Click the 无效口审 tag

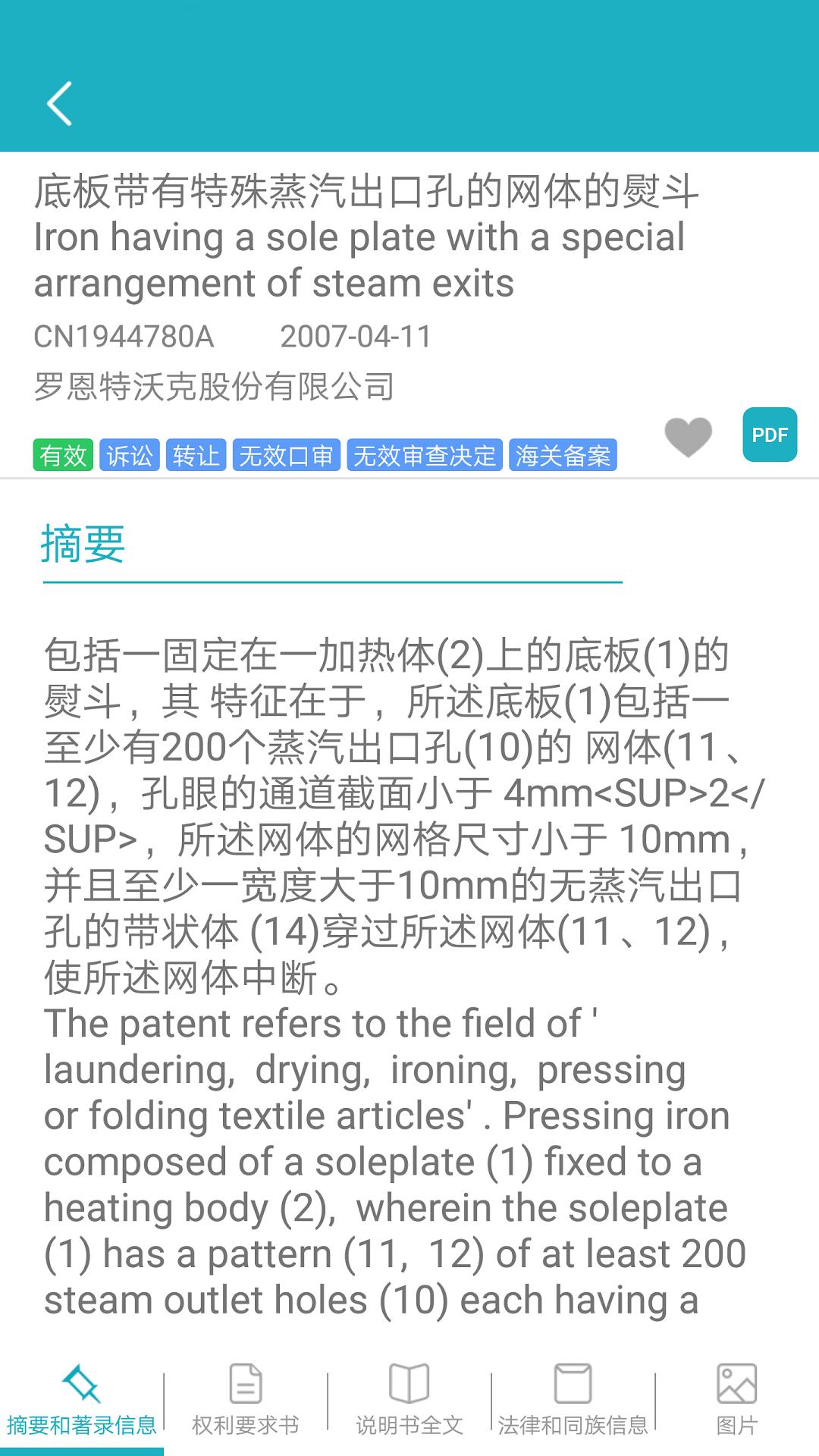[287, 456]
